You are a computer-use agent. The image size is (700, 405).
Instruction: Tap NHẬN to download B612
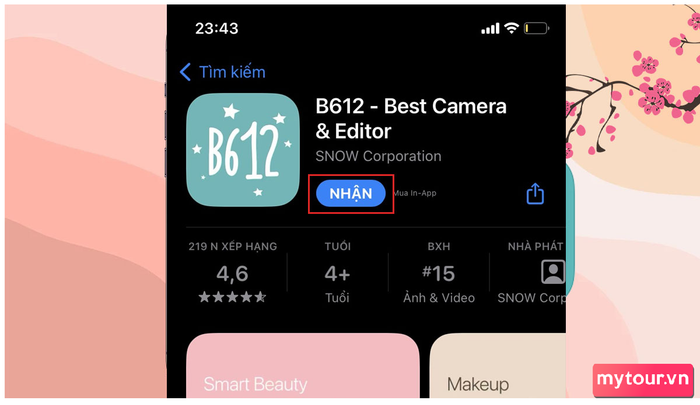coord(350,193)
